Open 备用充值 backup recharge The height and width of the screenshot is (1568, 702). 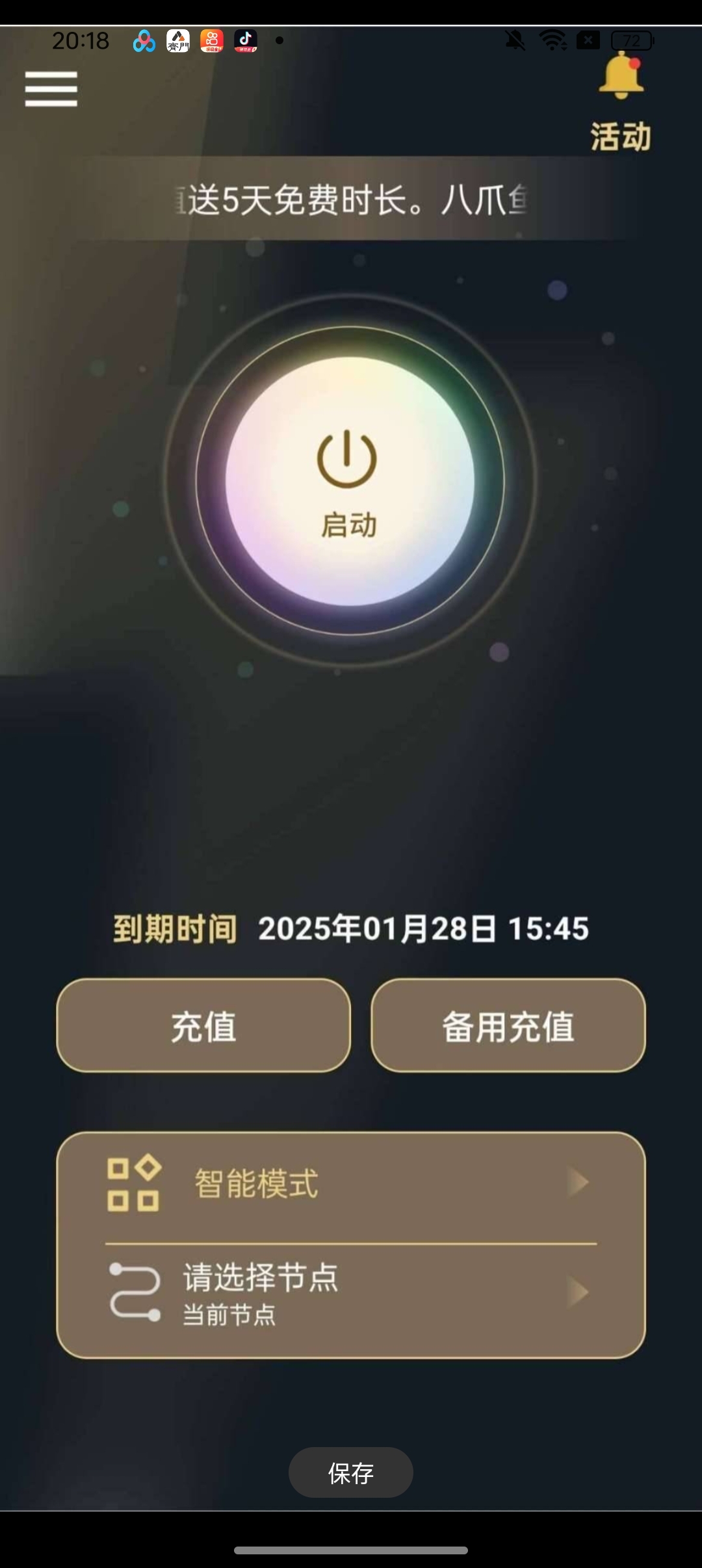coord(508,1026)
